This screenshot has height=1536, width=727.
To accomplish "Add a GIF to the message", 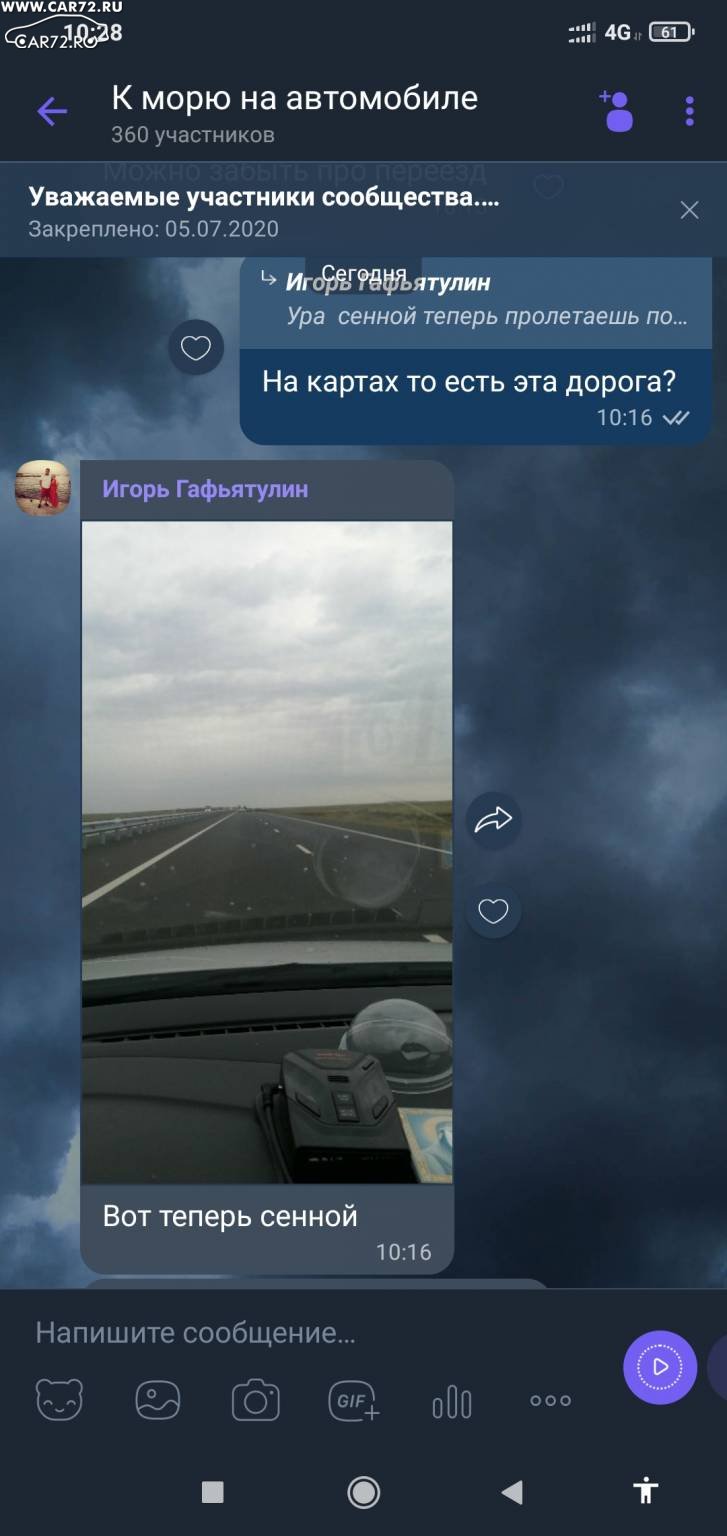I will tap(354, 1400).
